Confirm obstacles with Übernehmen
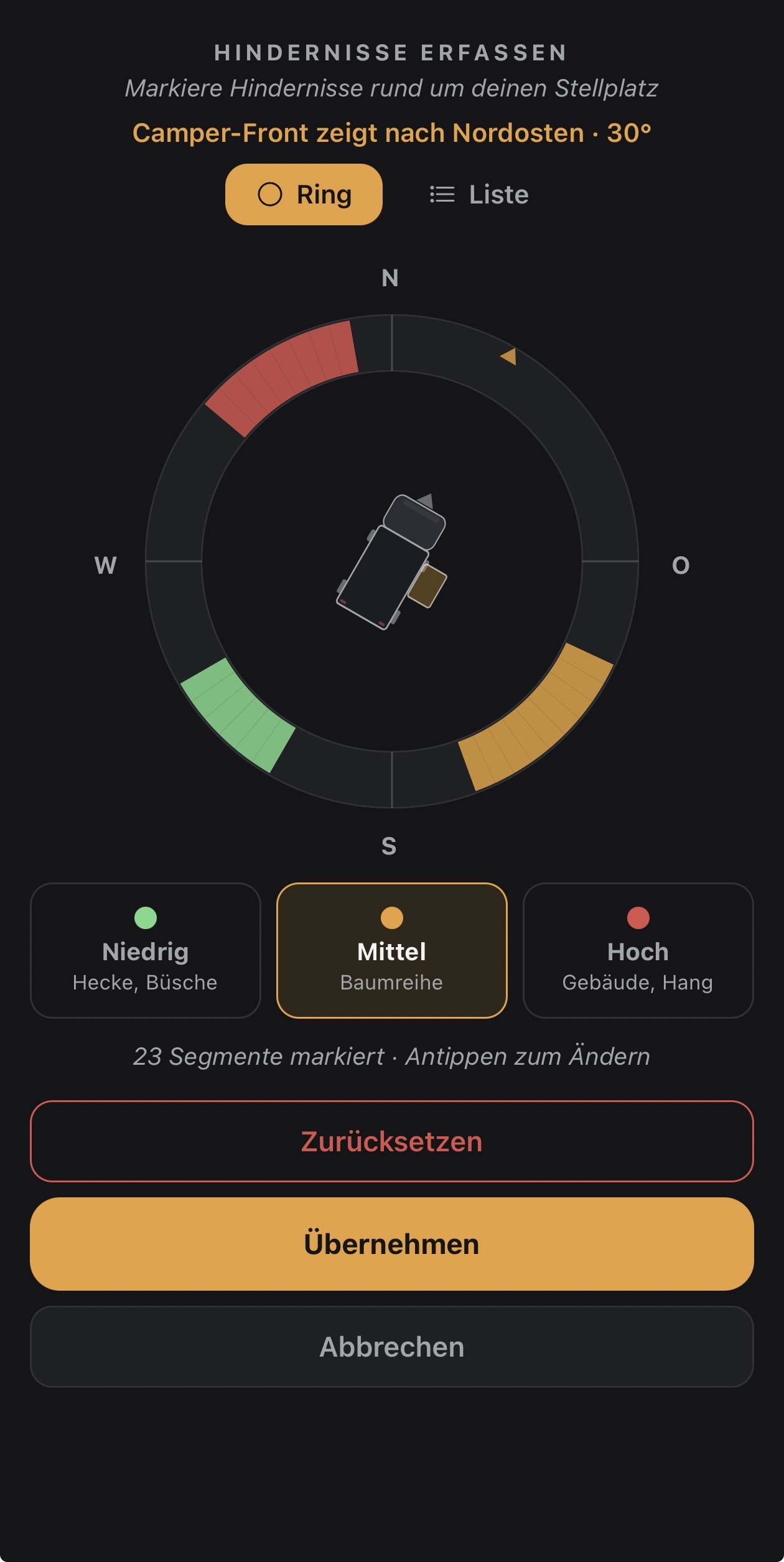This screenshot has width=784, height=1562. coord(392,1244)
